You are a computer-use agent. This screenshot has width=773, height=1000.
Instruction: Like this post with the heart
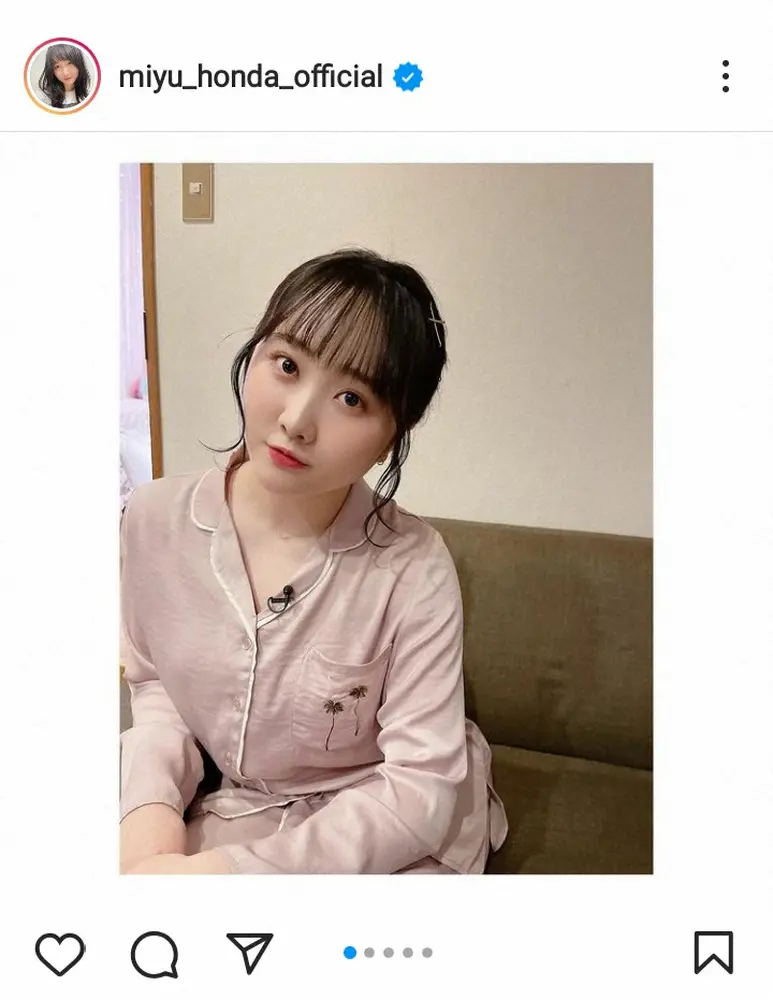click(60, 953)
